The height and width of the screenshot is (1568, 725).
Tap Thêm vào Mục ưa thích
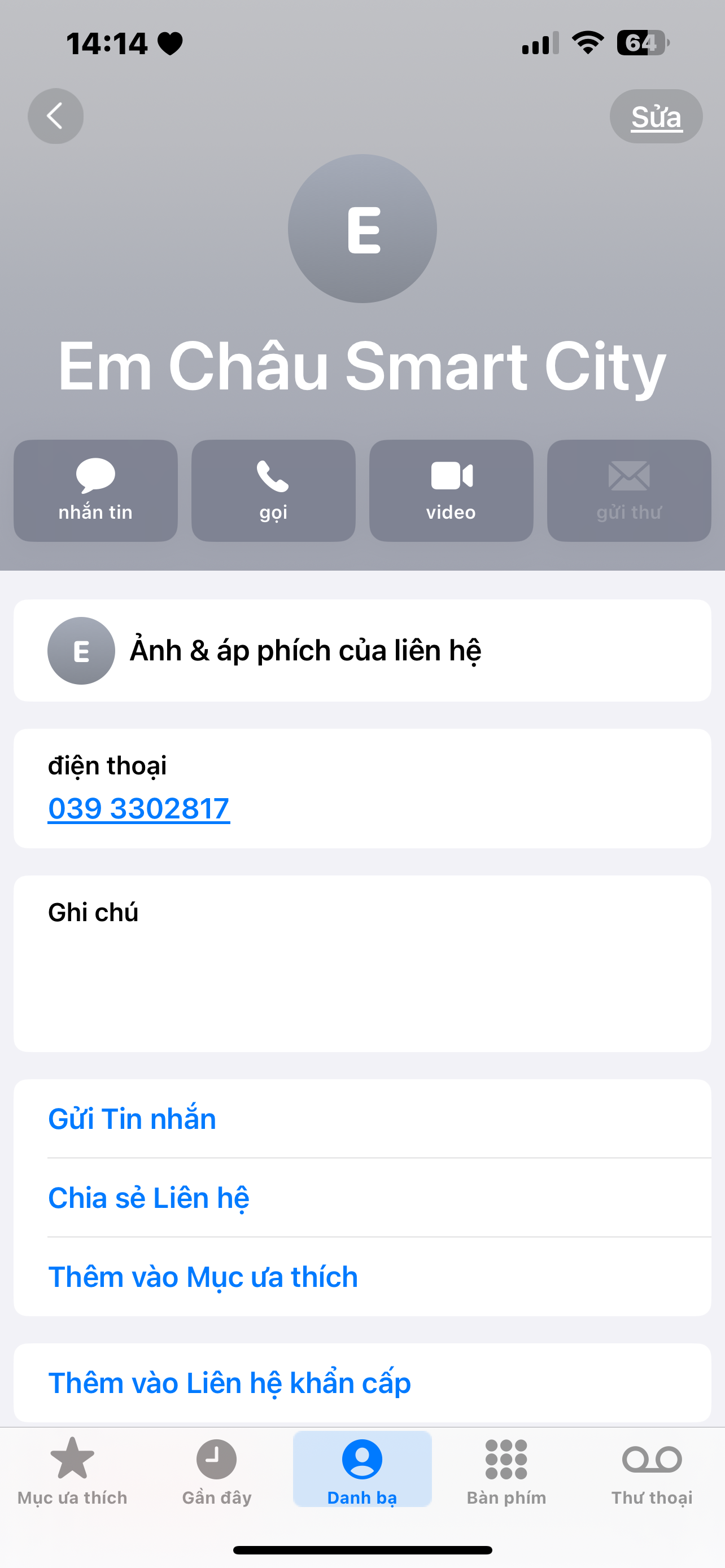tap(203, 1277)
